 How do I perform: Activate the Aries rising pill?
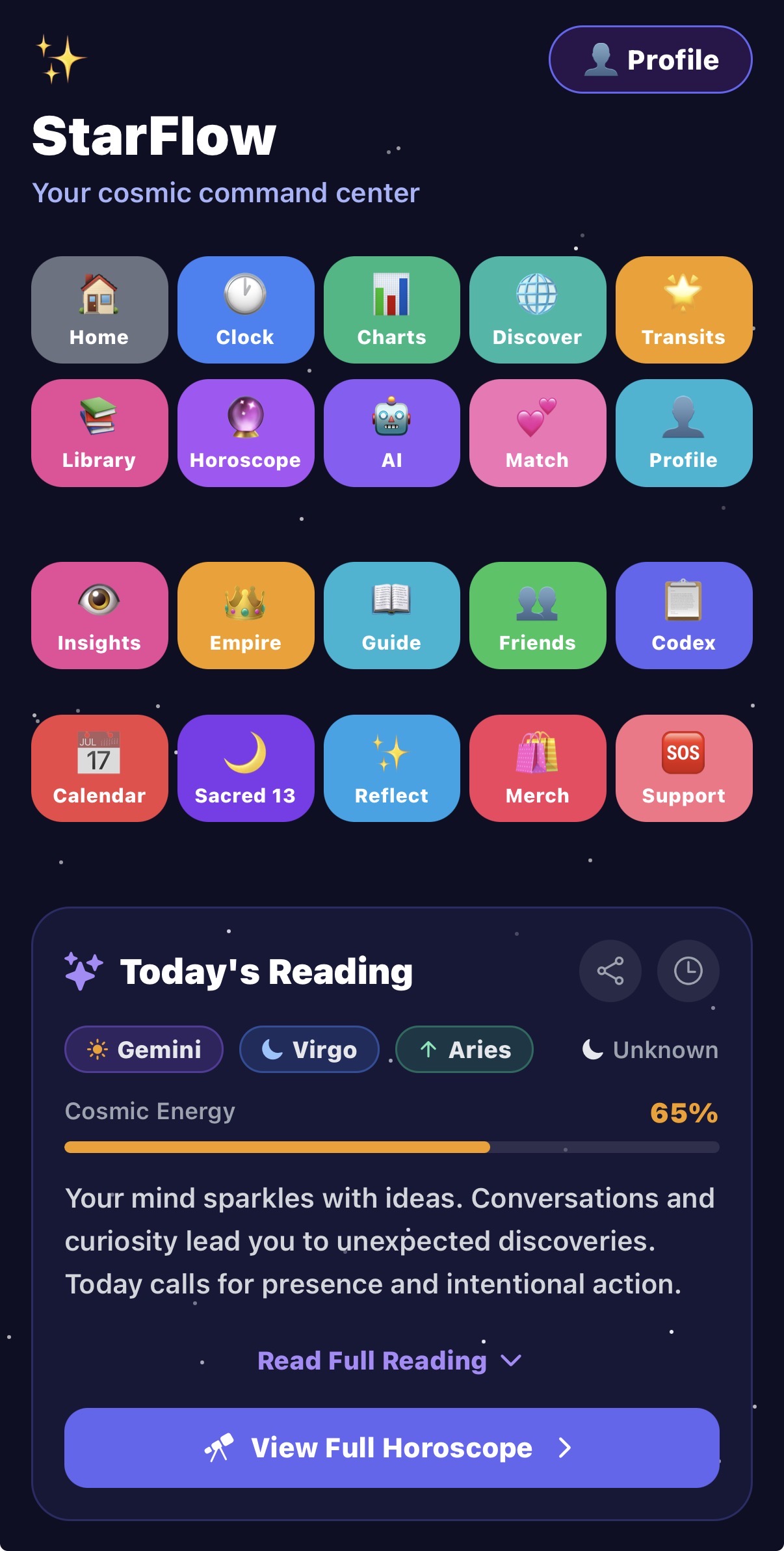(464, 1049)
